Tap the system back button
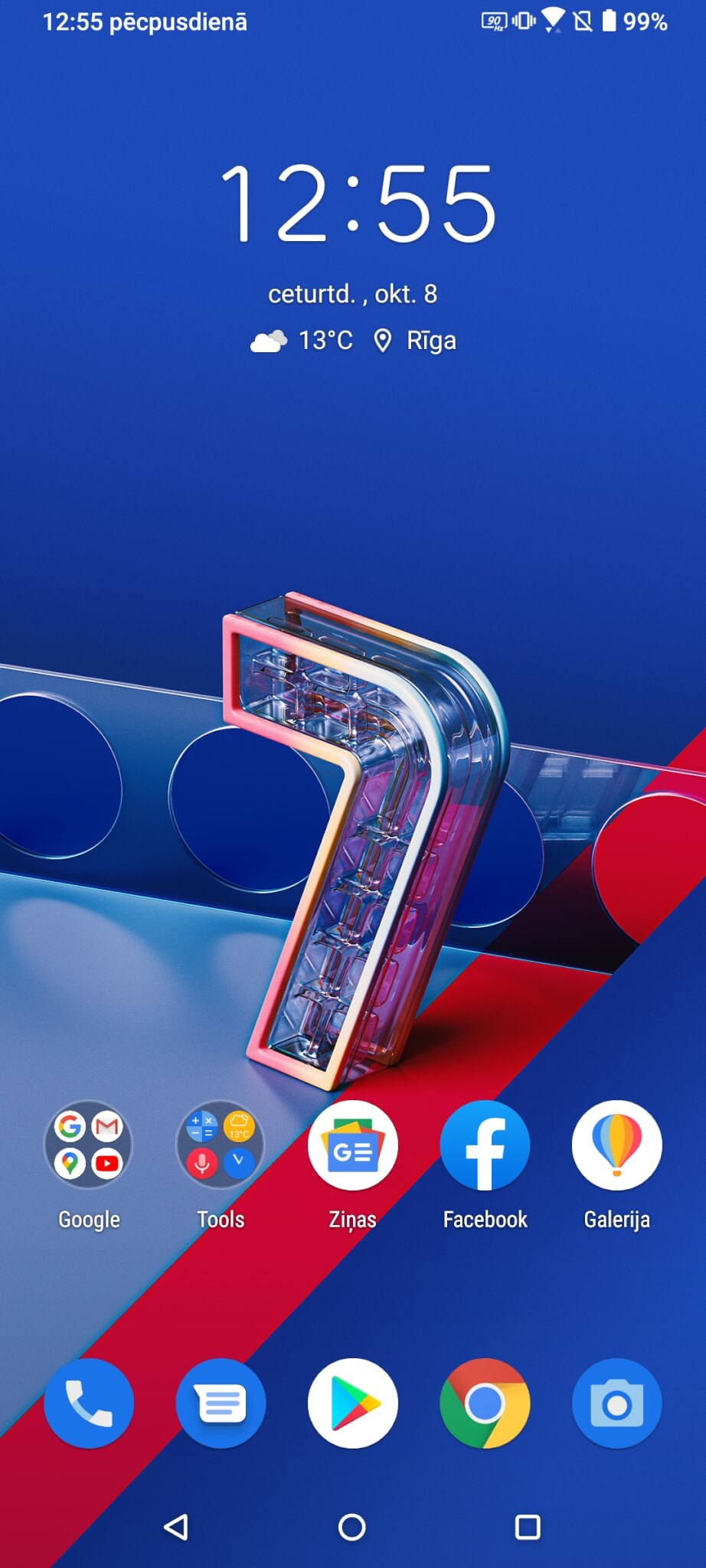706x1568 pixels. point(177,1527)
